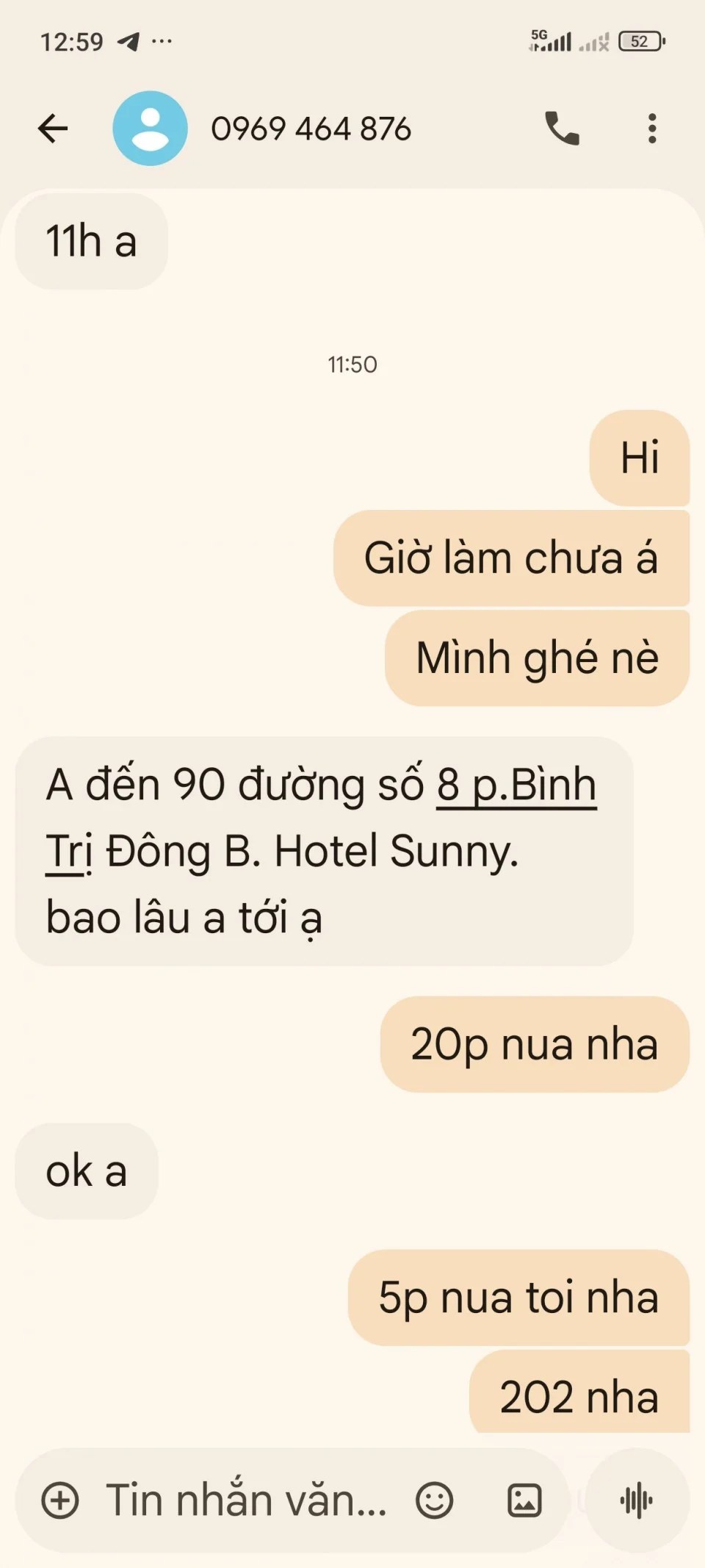The image size is (705, 1568).
Task: Open the emoji picker
Action: coord(434,1500)
